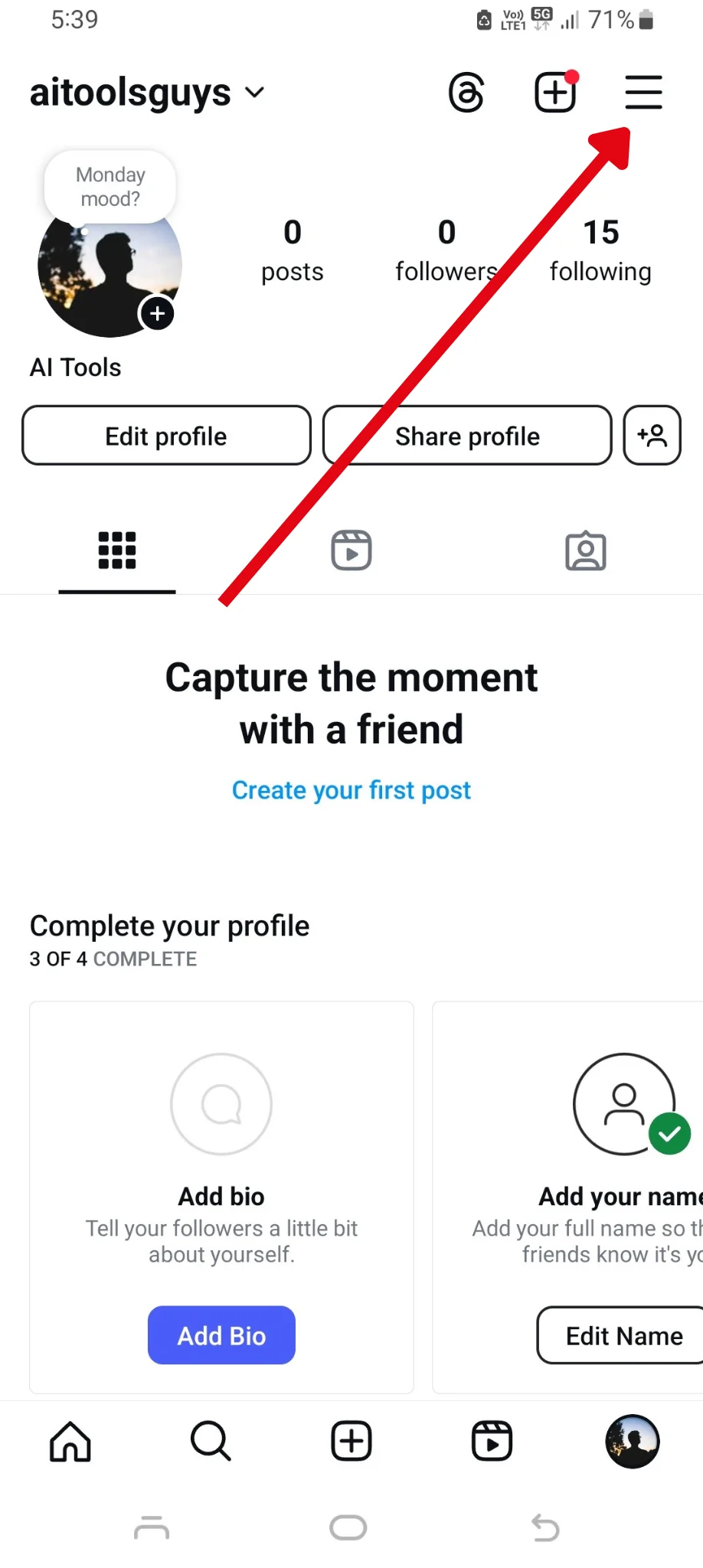Tap the Home icon in bottom navigation

tap(70, 1441)
